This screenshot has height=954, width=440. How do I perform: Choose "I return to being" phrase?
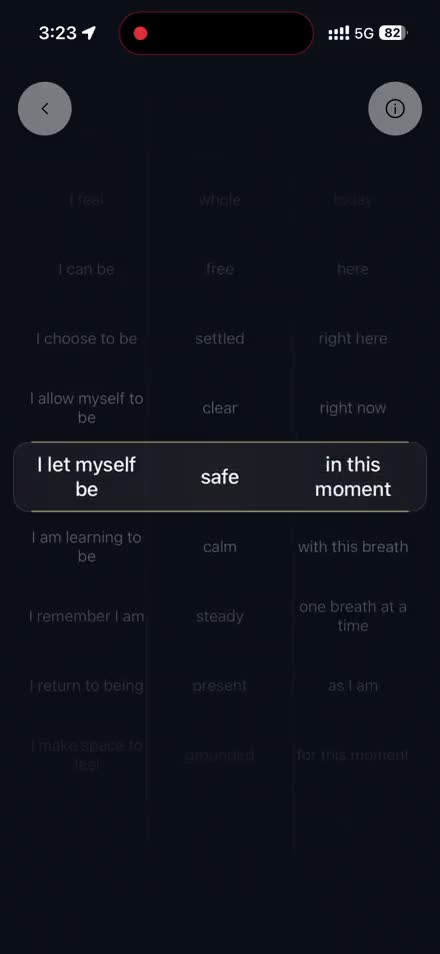[86, 686]
